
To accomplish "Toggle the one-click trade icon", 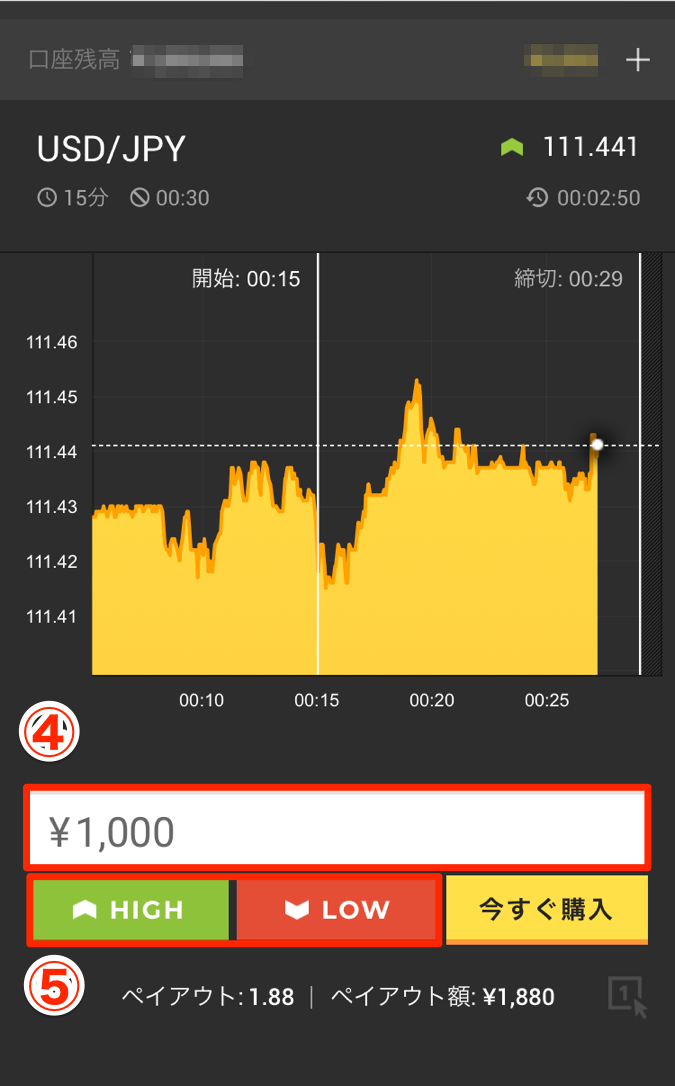I will point(627,997).
